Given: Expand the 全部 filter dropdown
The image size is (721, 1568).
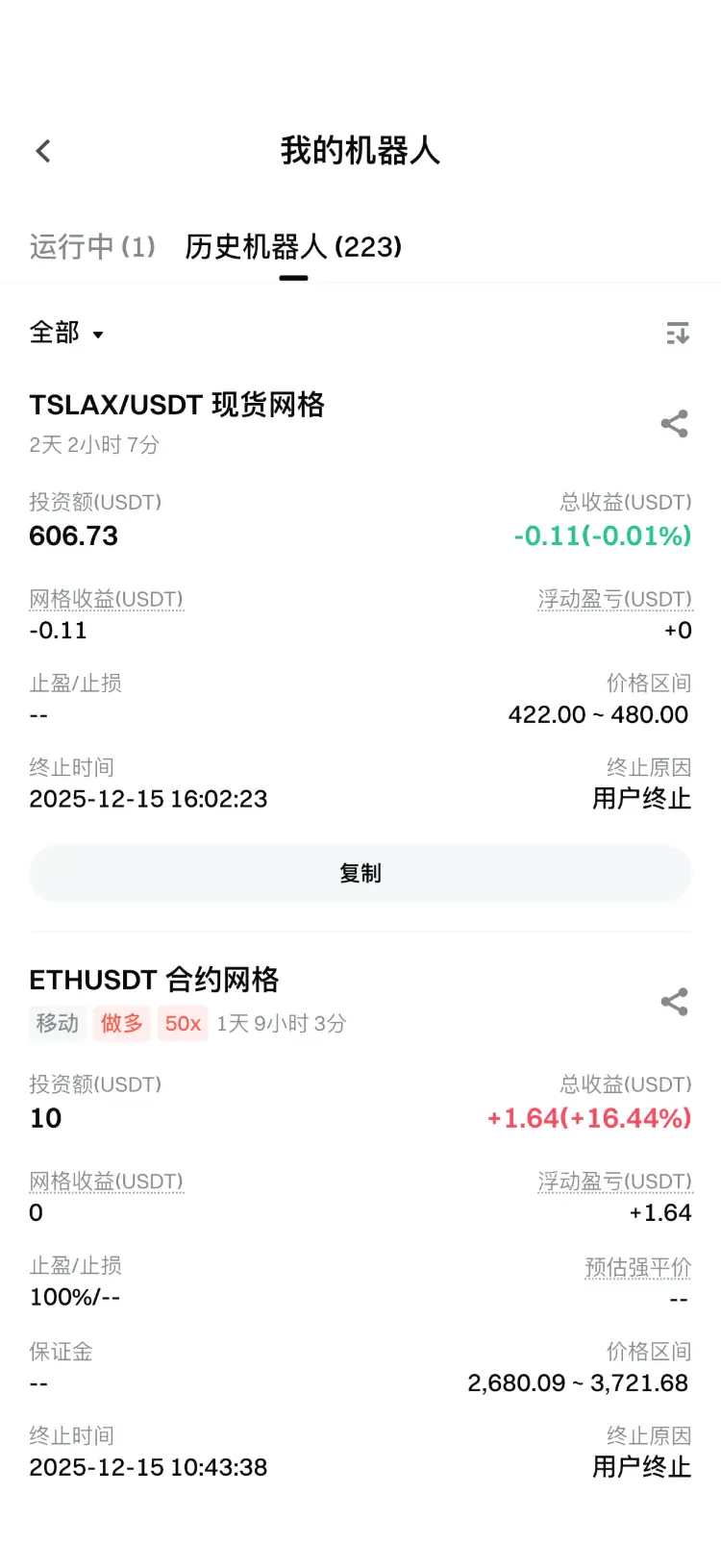Looking at the screenshot, I should [66, 333].
